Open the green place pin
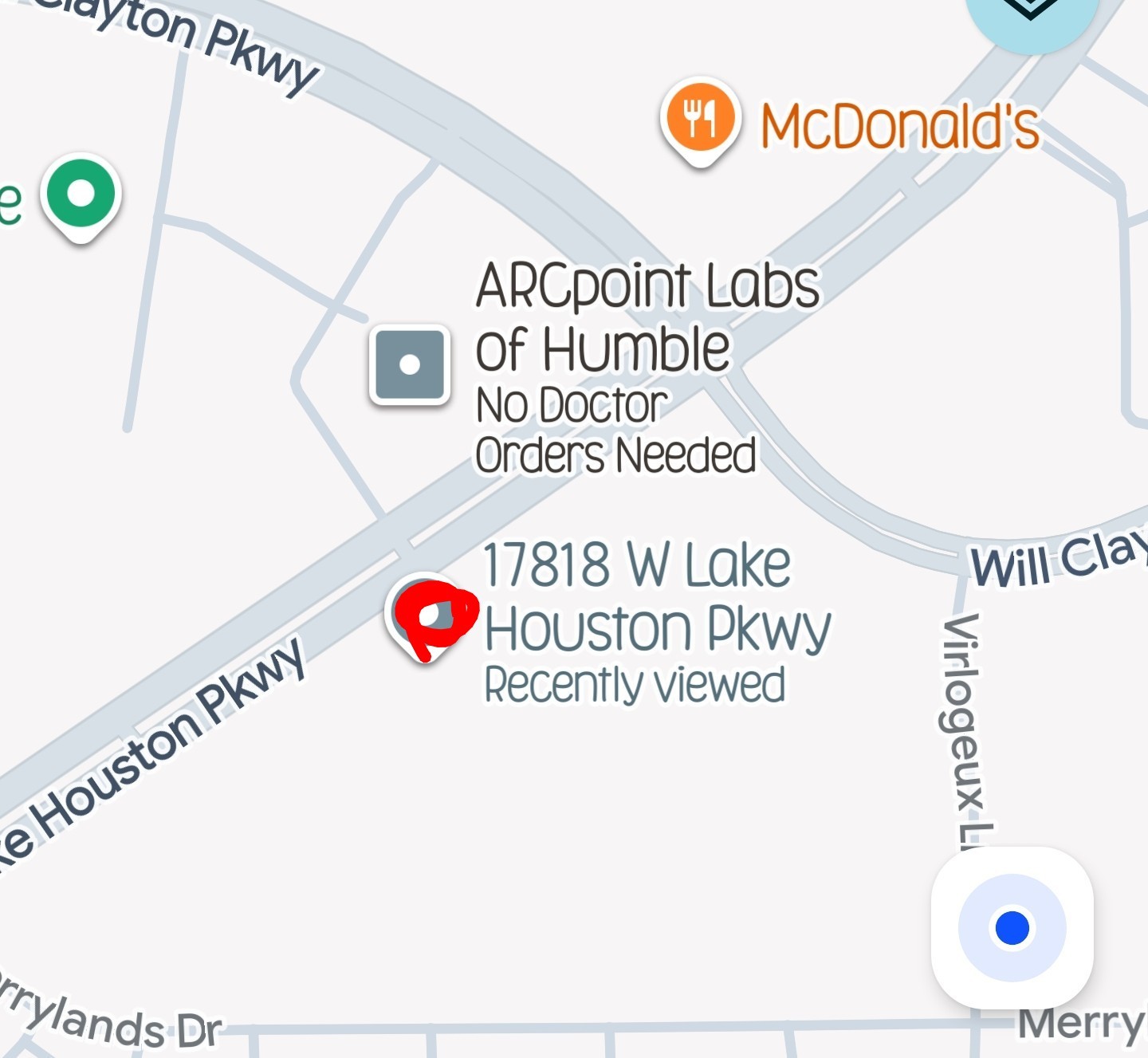The image size is (1148, 1058). 81,197
